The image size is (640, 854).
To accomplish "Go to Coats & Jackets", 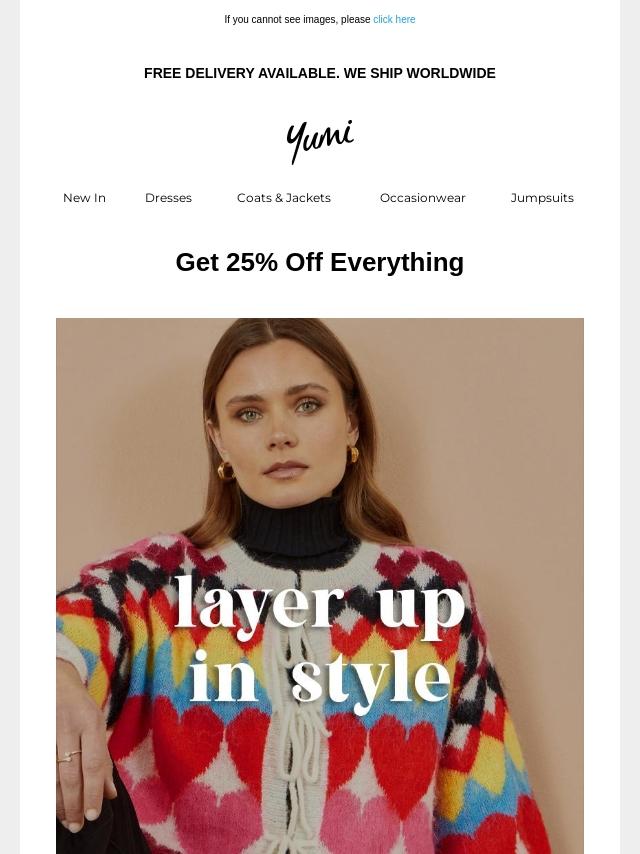I will click(x=283, y=198).
